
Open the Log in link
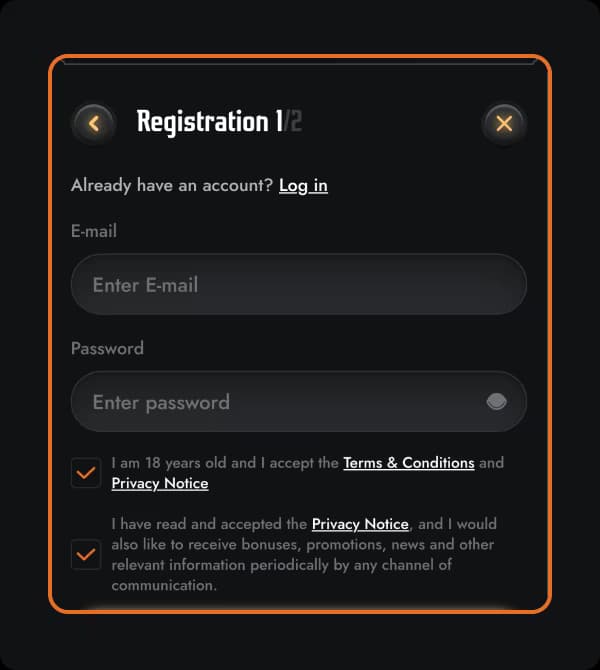(x=303, y=185)
